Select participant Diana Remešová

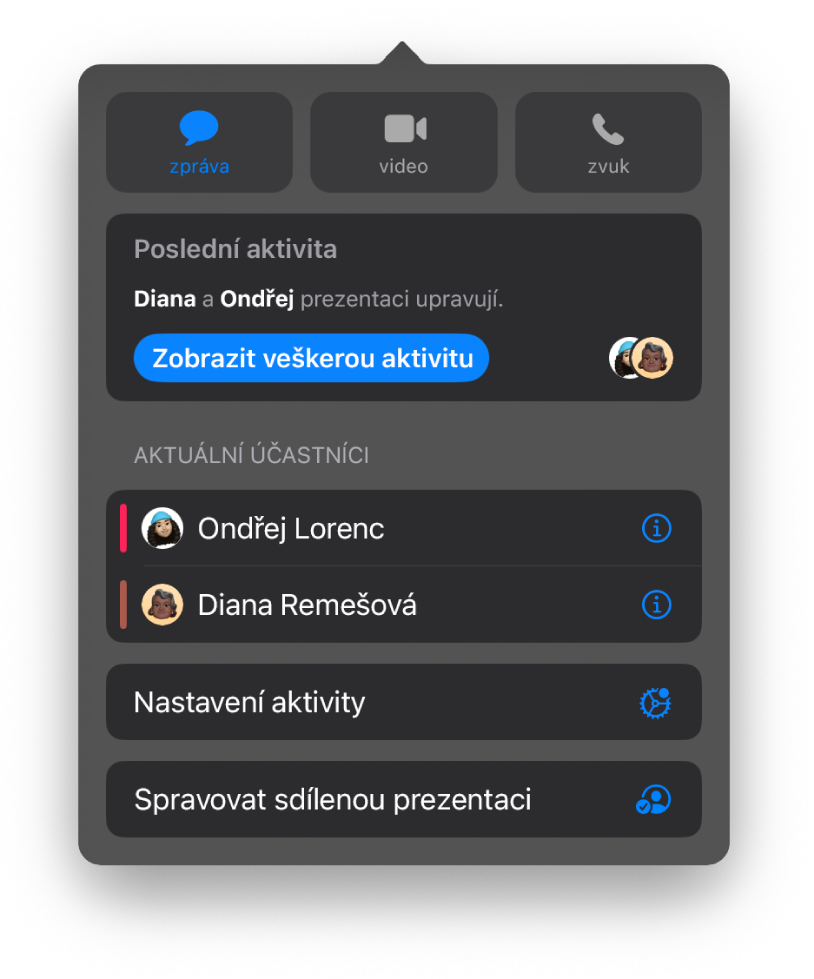point(307,605)
